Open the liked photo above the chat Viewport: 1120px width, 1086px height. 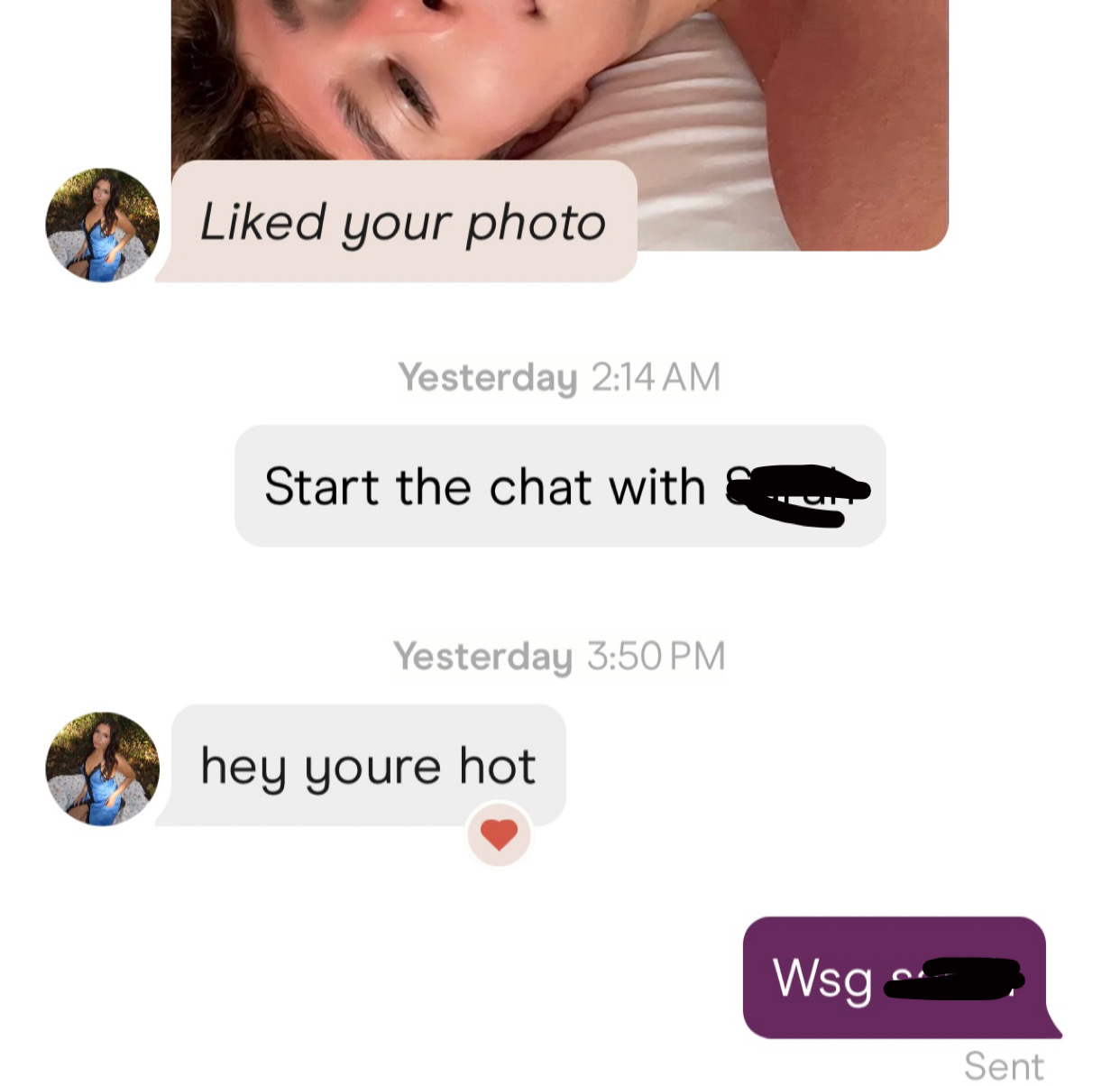pyautogui.click(x=559, y=81)
